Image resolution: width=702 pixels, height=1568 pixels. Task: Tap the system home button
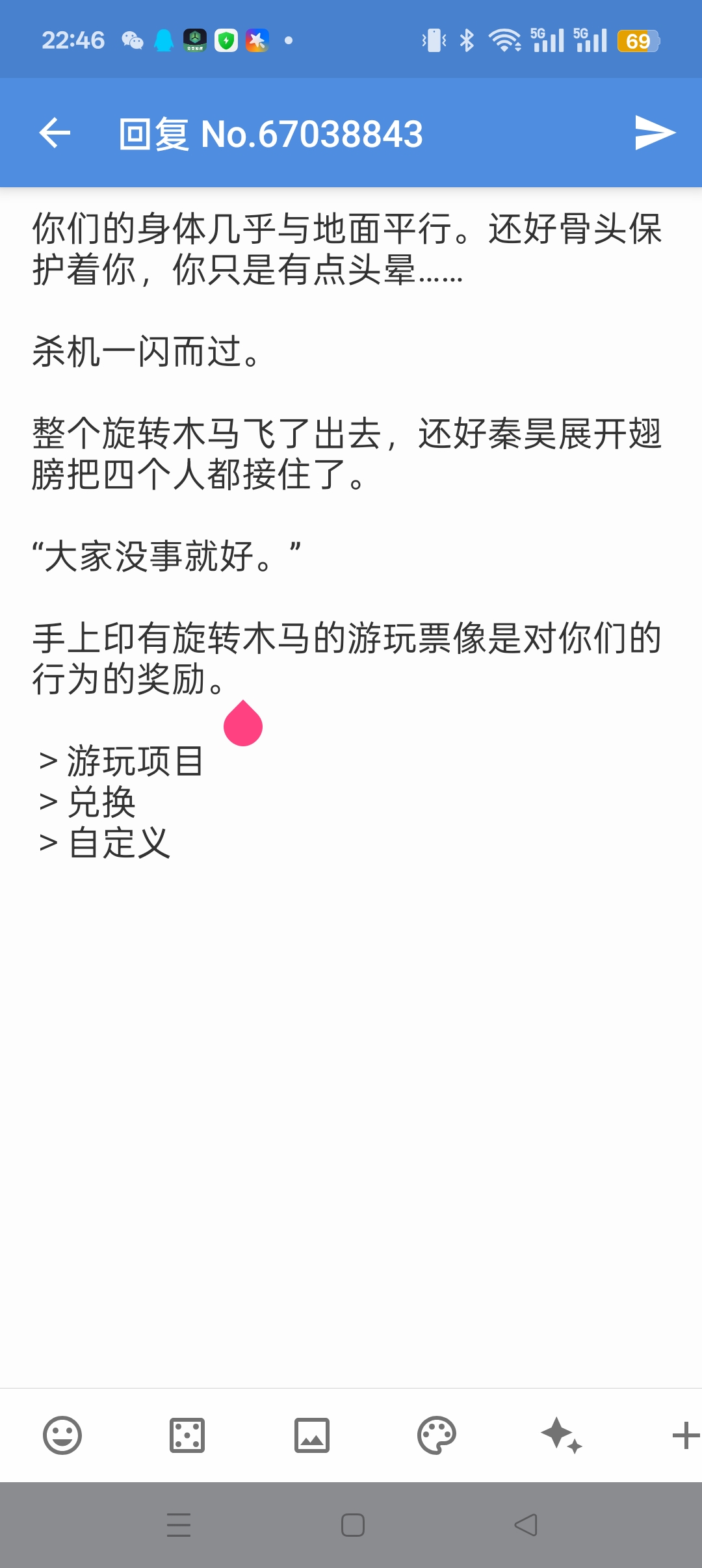[x=352, y=1525]
